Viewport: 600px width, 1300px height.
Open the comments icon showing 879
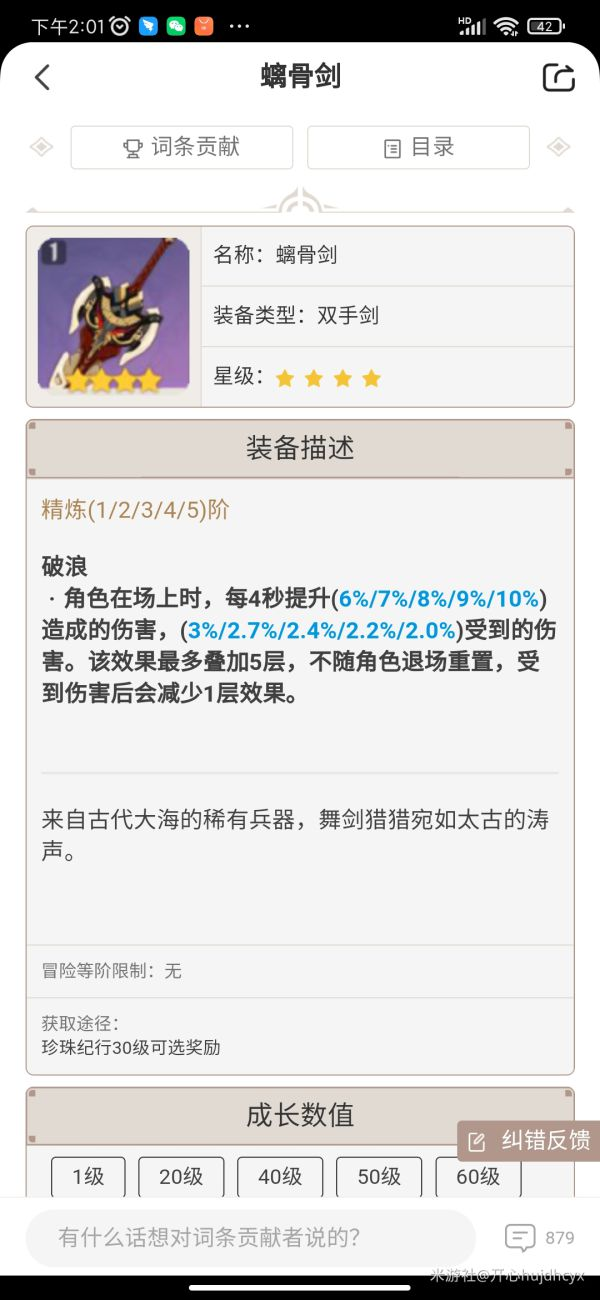[539, 1238]
